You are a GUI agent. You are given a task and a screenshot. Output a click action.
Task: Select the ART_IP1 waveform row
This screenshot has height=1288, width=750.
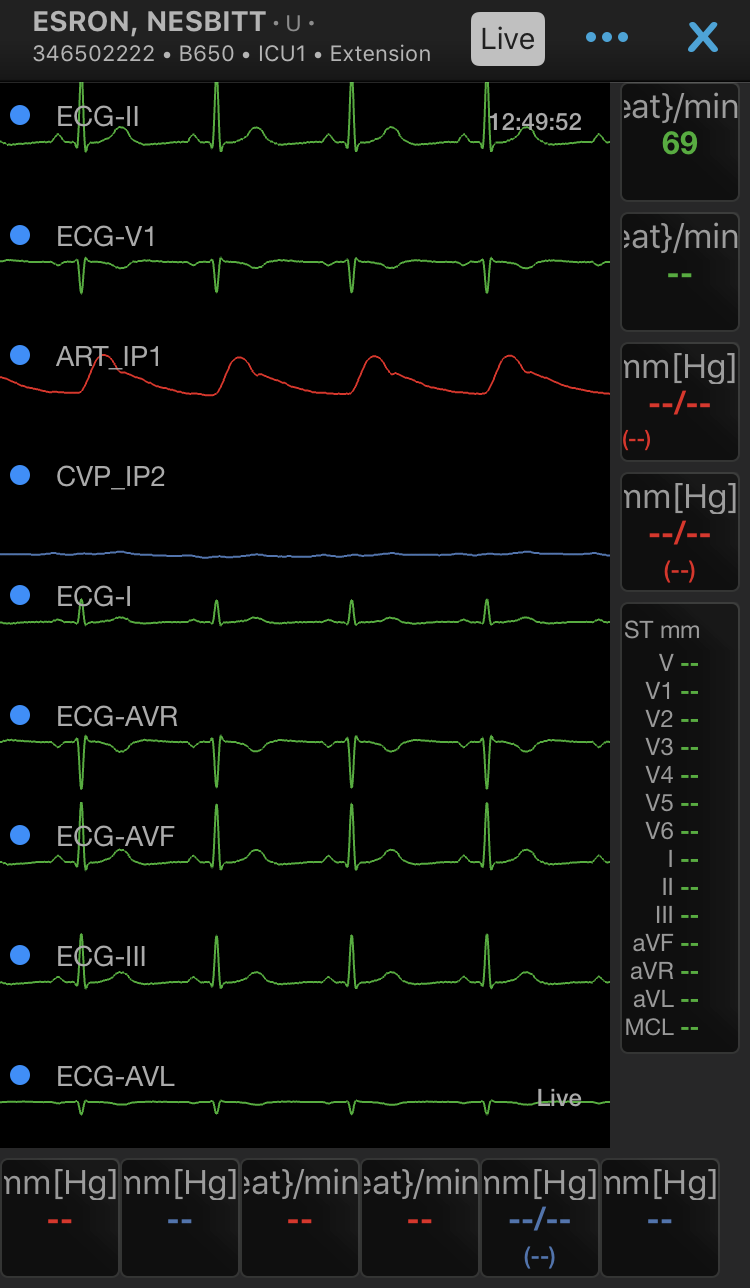click(x=305, y=372)
